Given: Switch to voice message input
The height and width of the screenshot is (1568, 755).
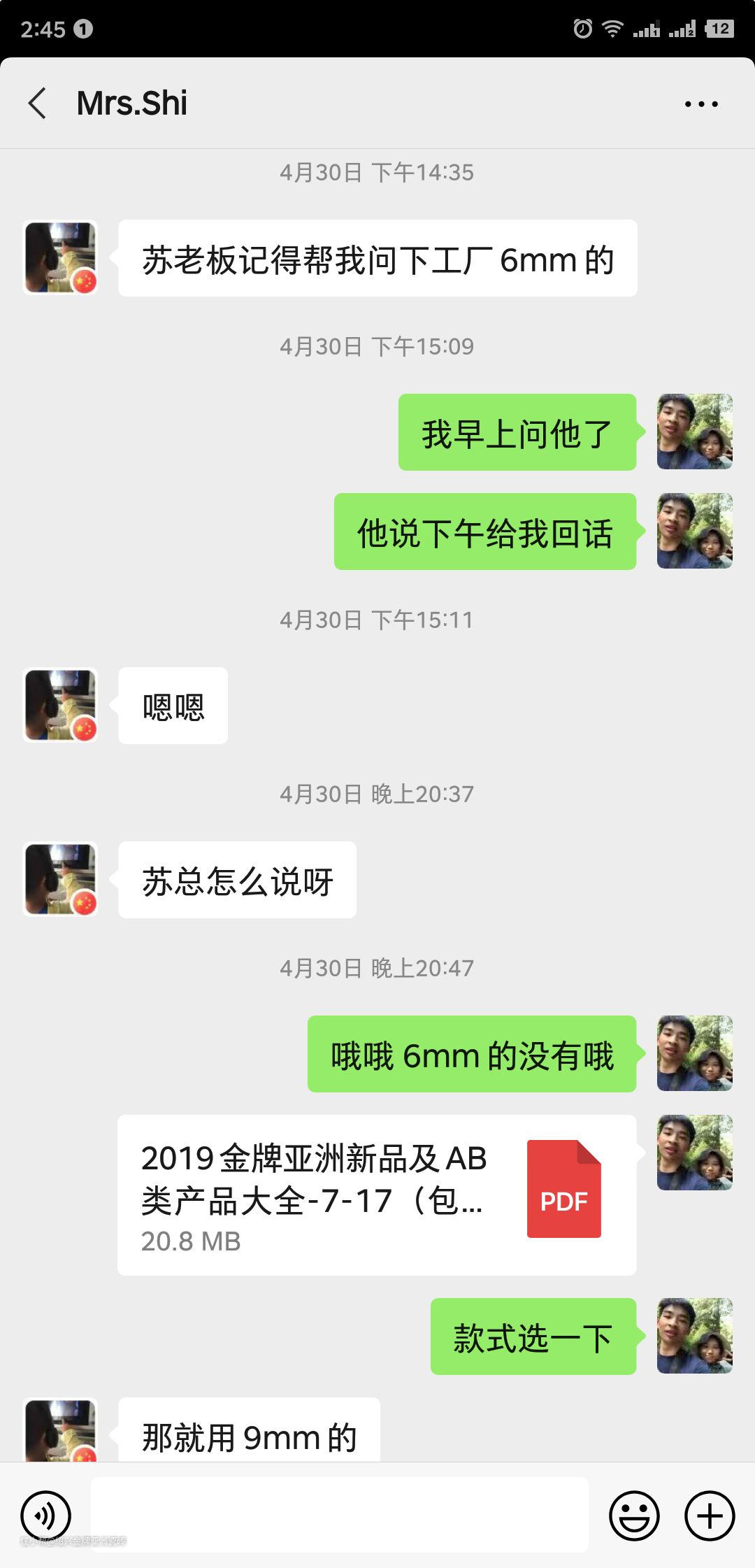Looking at the screenshot, I should pyautogui.click(x=46, y=1516).
